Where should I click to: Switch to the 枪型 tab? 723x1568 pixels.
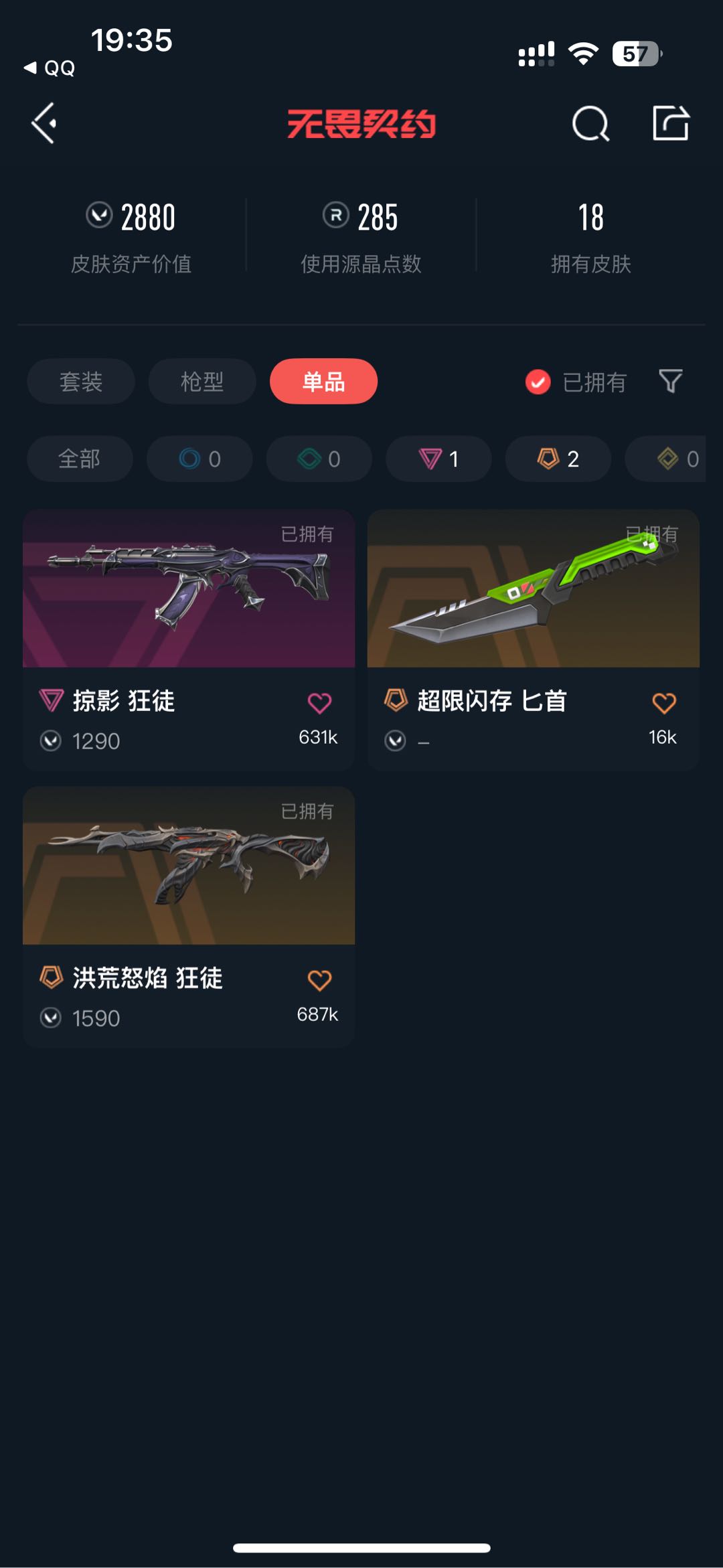(202, 382)
